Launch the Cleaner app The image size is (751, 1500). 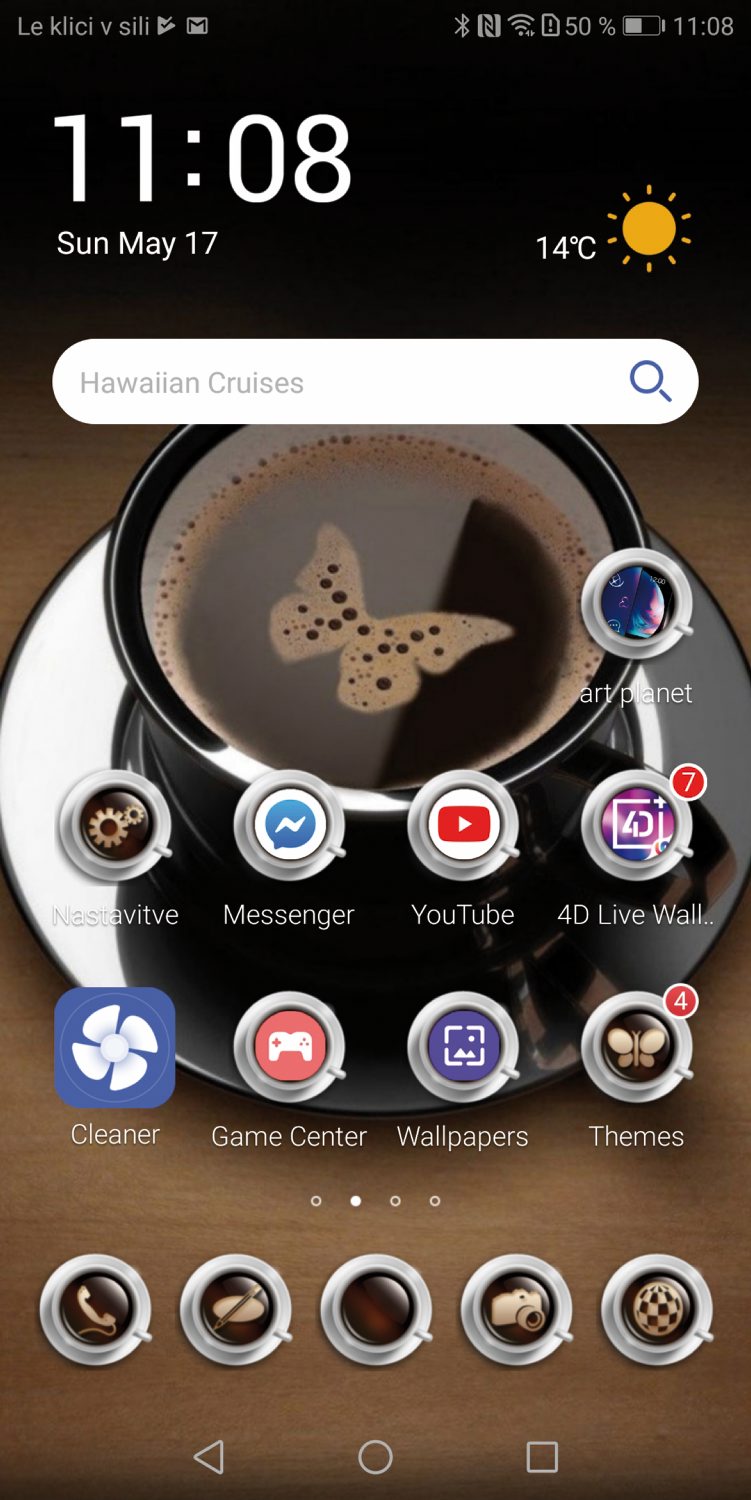tap(115, 1048)
